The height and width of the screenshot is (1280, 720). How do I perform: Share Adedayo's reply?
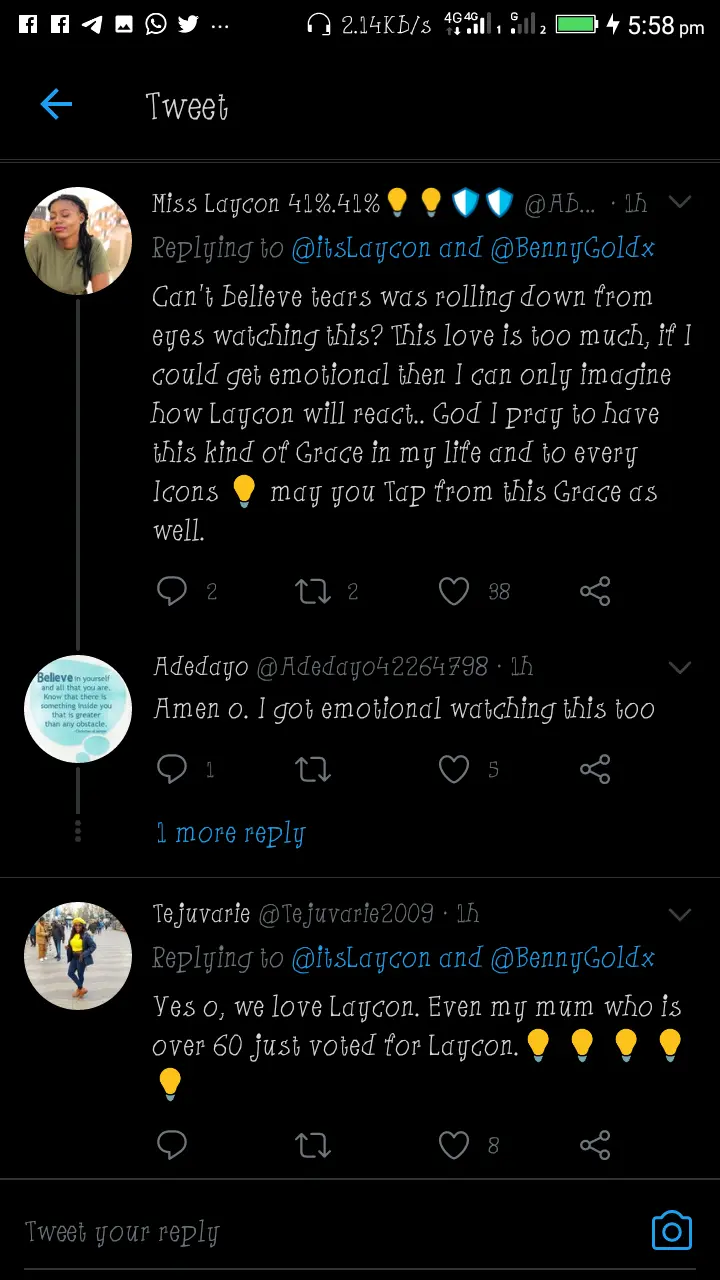[x=595, y=769]
